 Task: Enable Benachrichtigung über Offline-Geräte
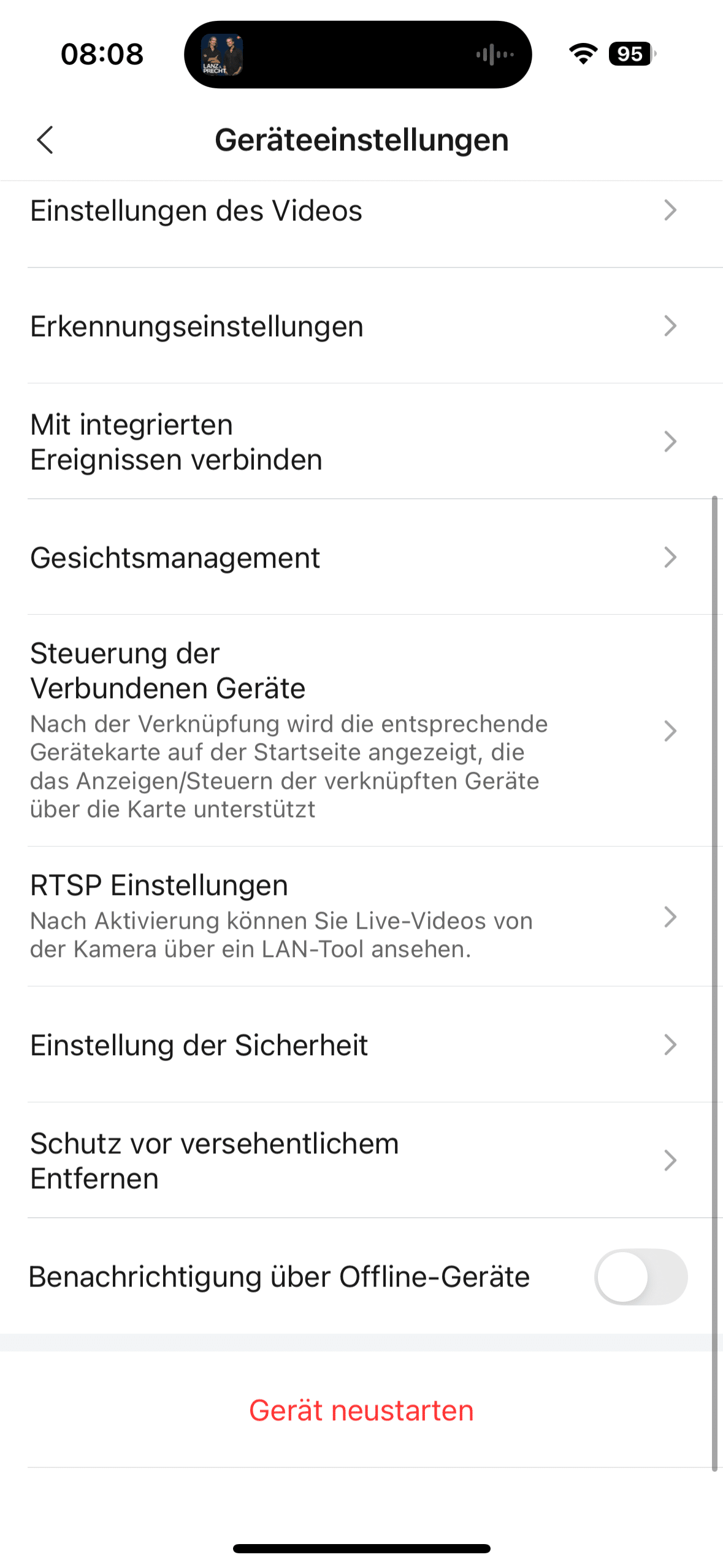pyautogui.click(x=640, y=1277)
